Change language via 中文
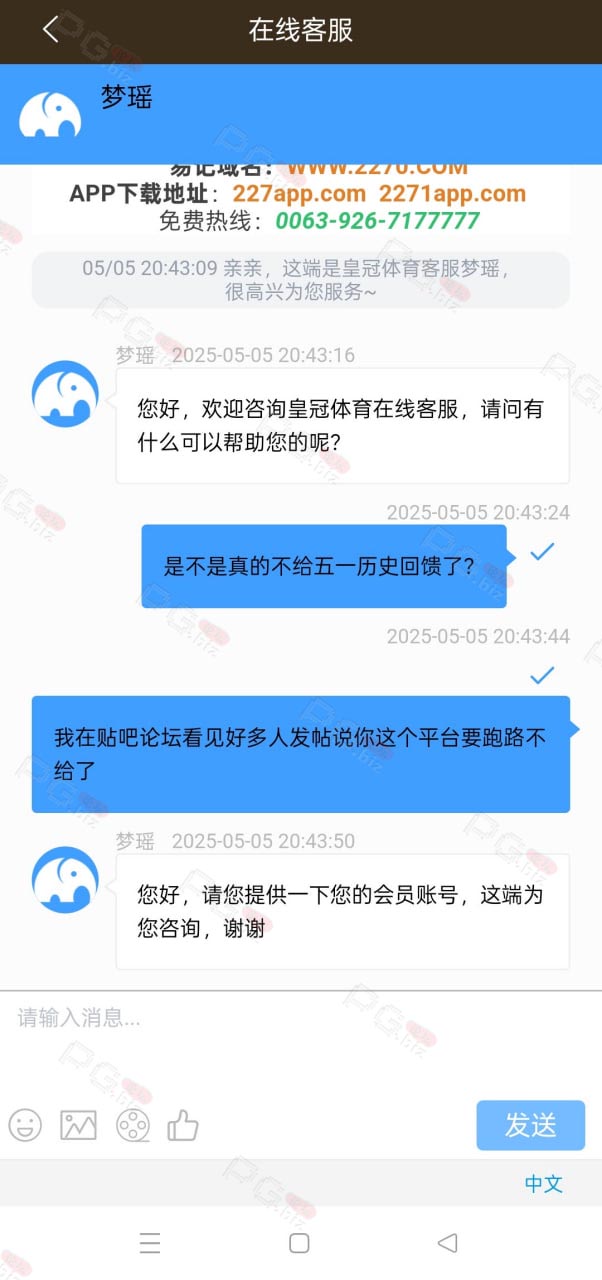This screenshot has height=1280, width=602. 544,1184
